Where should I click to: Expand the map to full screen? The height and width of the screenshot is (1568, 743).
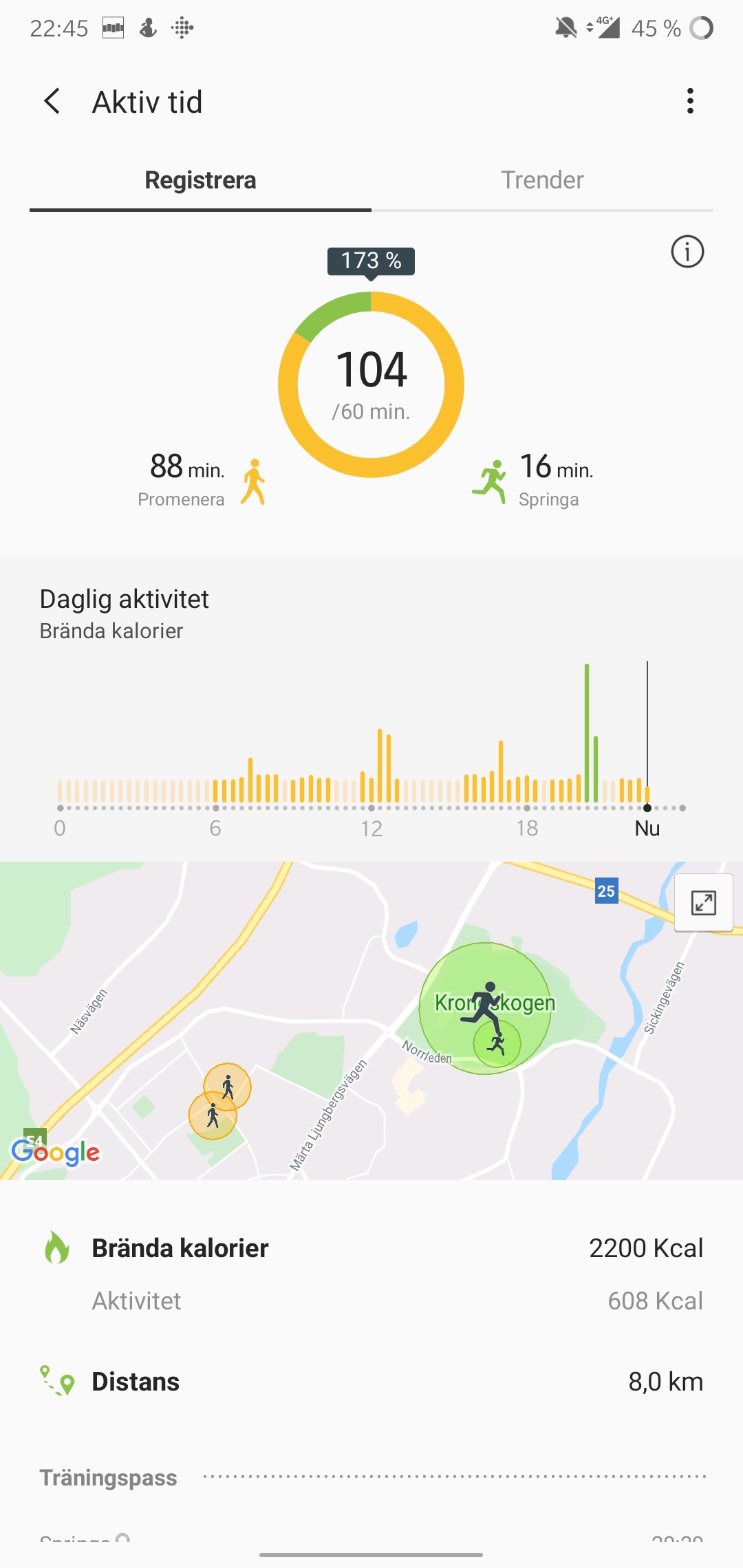[703, 903]
